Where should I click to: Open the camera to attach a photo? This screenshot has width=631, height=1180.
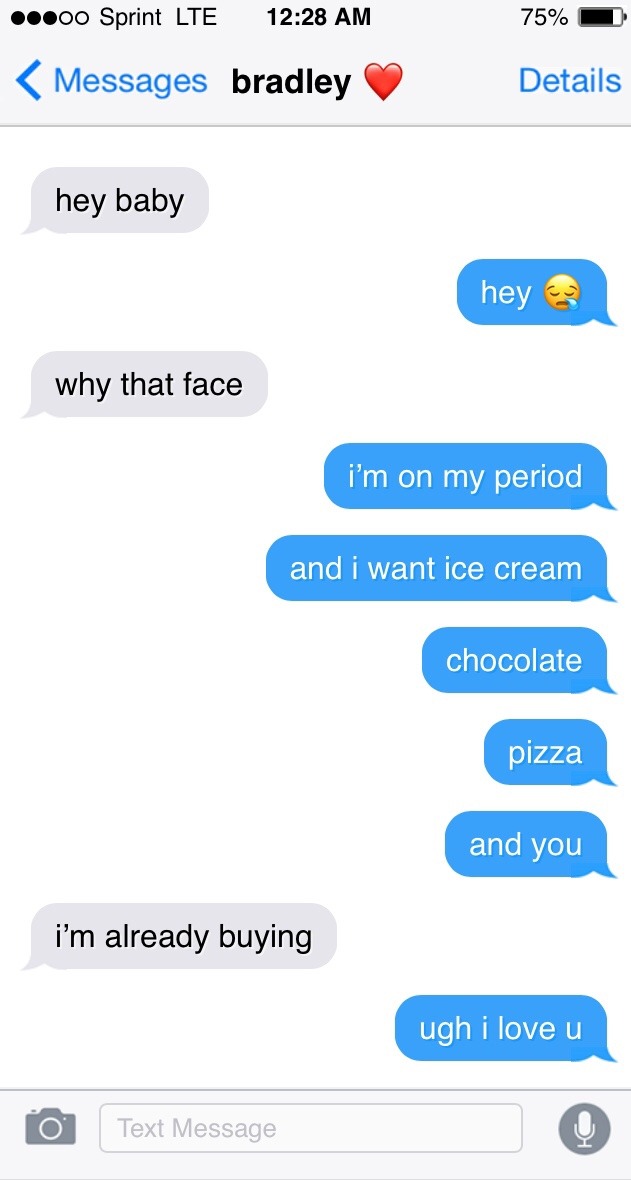click(50, 1127)
